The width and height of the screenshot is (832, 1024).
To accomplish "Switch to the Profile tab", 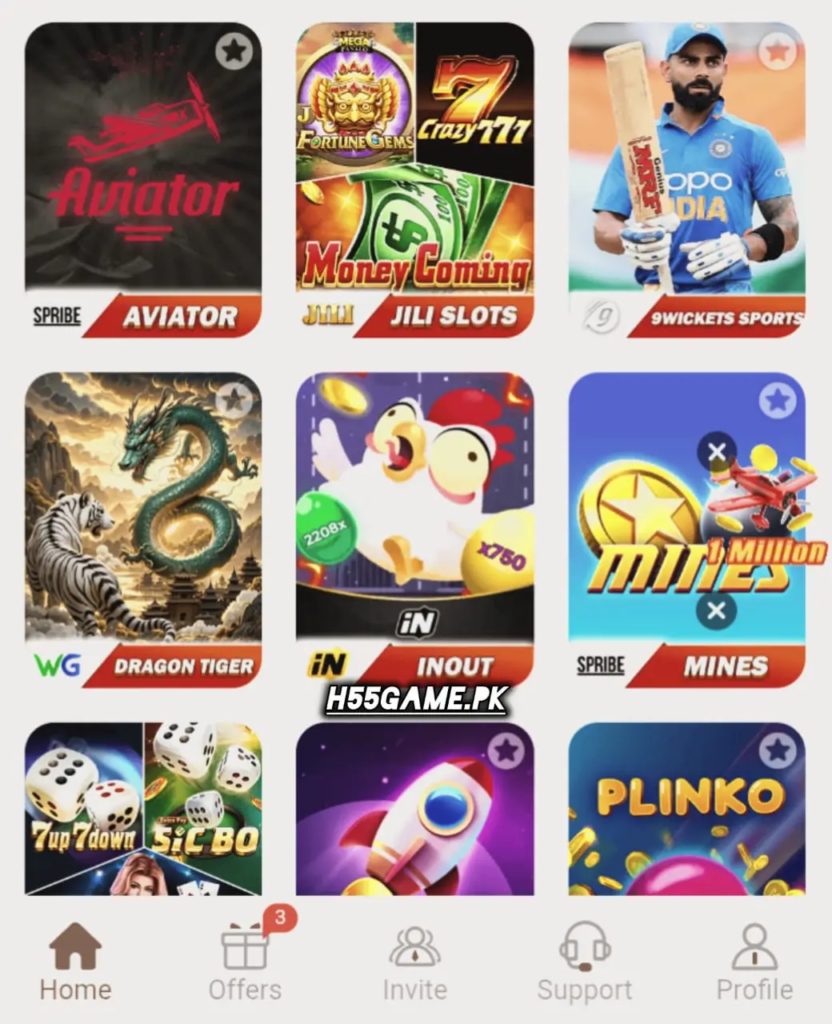I will (755, 960).
